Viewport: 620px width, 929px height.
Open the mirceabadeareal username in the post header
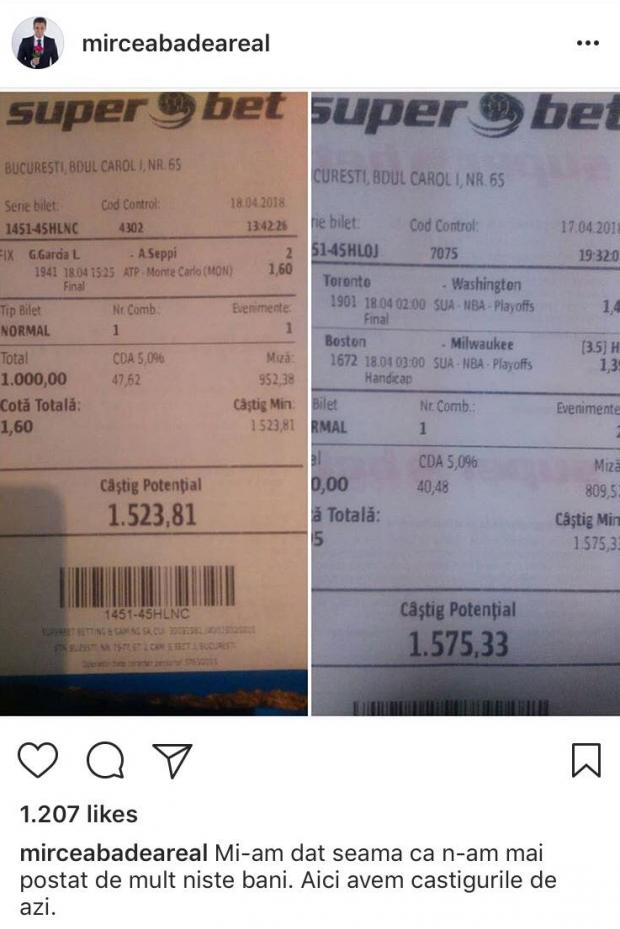[175, 44]
